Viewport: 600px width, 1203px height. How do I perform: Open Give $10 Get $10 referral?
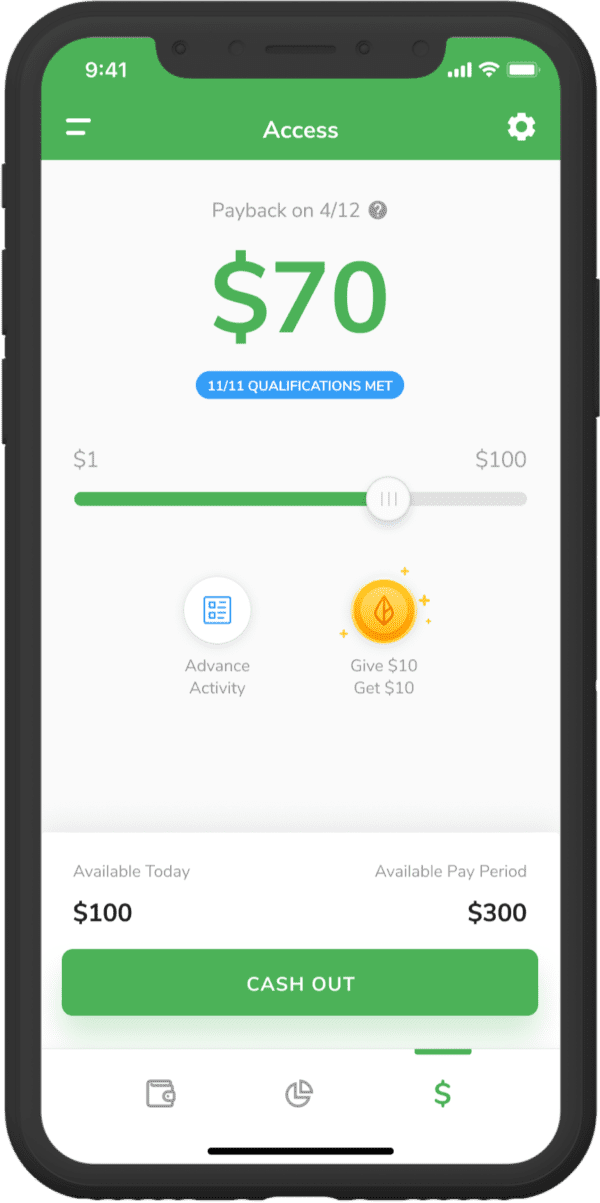coord(384,611)
